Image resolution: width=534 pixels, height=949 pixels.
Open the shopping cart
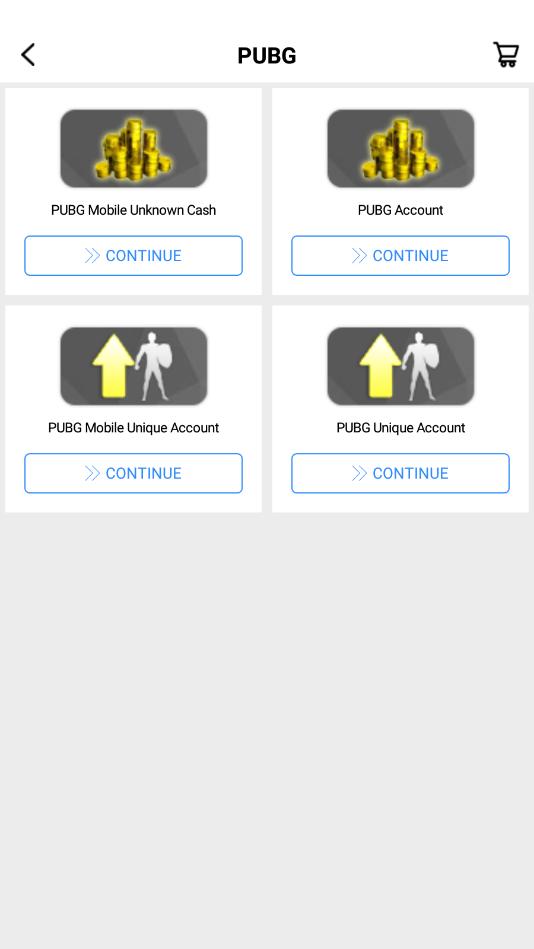[506, 54]
